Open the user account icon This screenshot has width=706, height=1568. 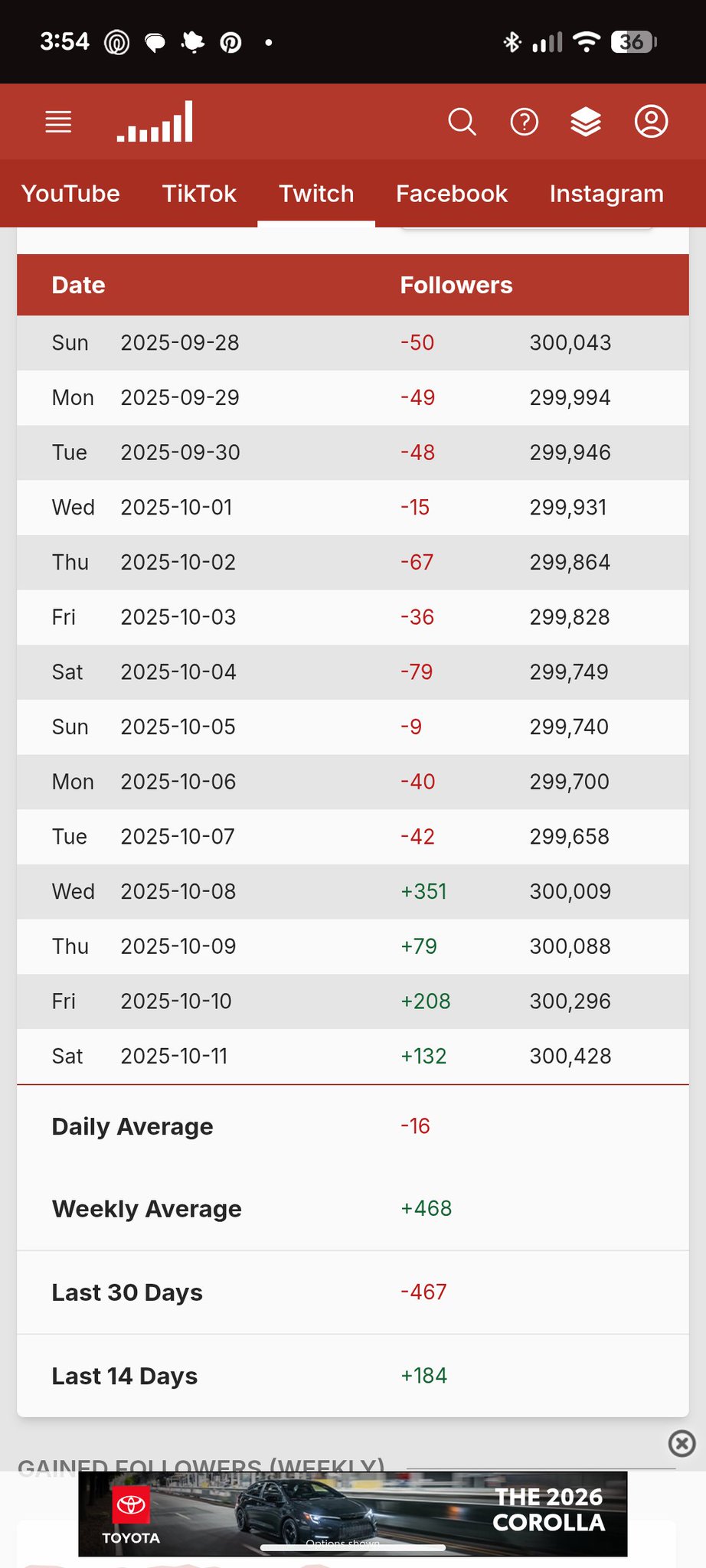coord(651,122)
